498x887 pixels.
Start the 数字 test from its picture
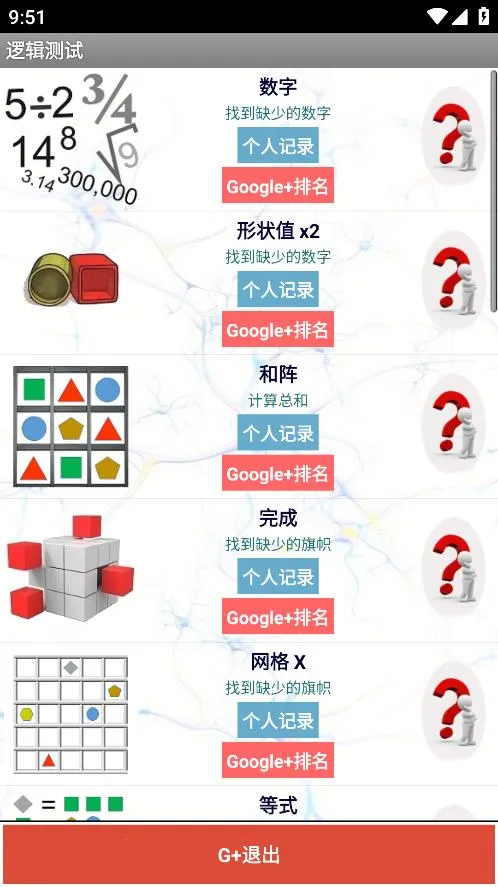tap(71, 140)
